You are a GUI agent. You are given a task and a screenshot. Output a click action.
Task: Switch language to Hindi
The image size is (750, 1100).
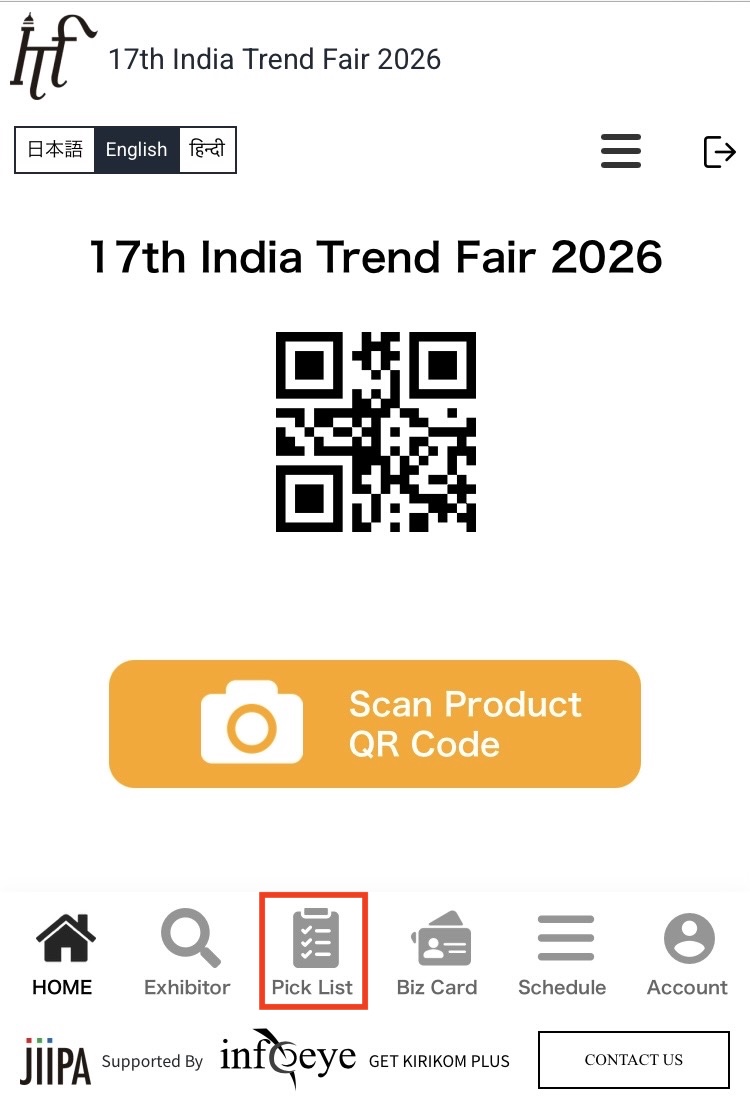click(x=207, y=150)
